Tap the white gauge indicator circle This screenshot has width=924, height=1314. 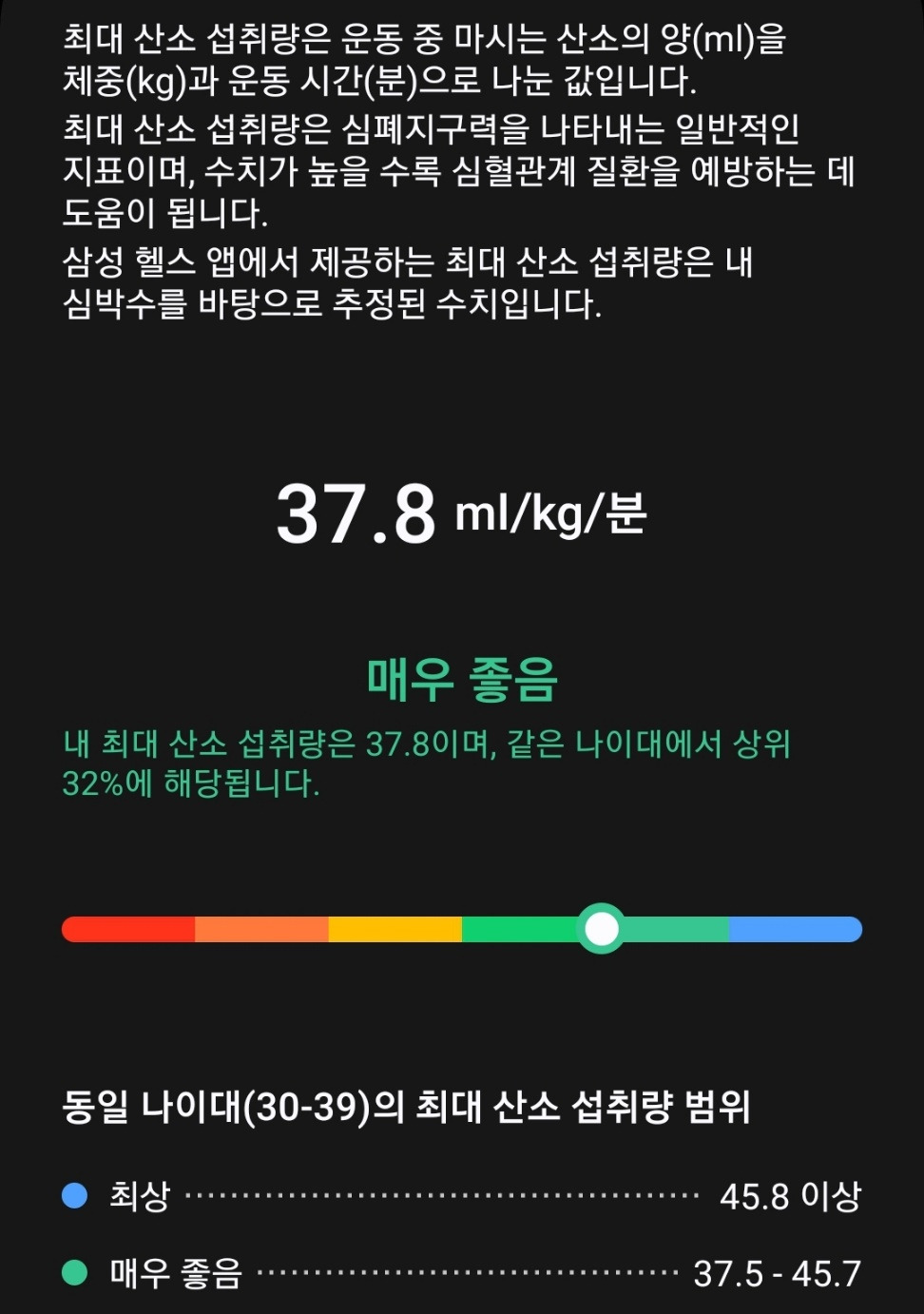click(602, 928)
